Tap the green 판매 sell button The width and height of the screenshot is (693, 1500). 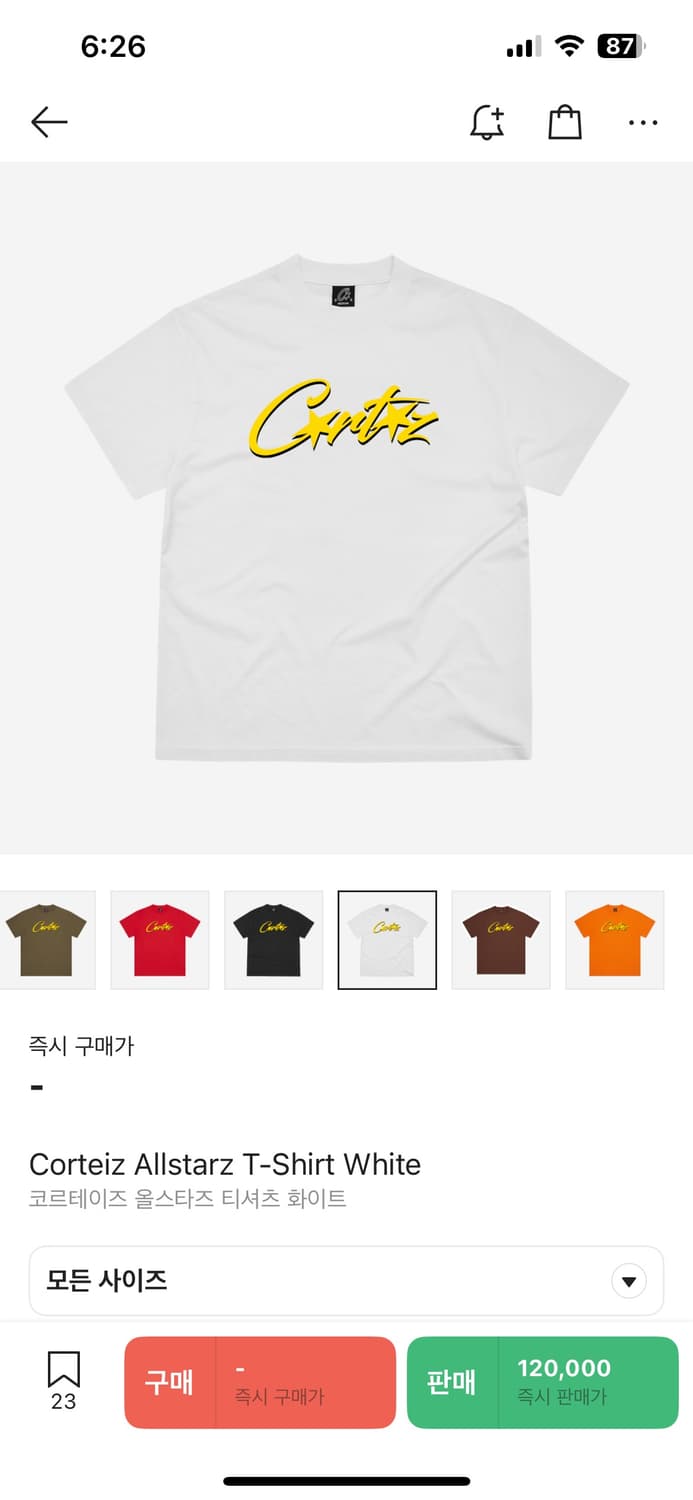pyautogui.click(x=543, y=1383)
